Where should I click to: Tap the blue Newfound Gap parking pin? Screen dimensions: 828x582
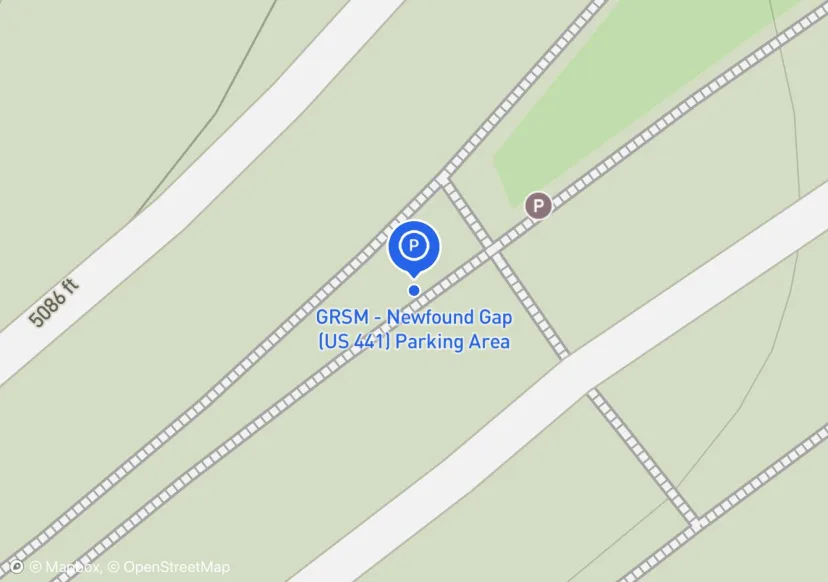point(414,246)
